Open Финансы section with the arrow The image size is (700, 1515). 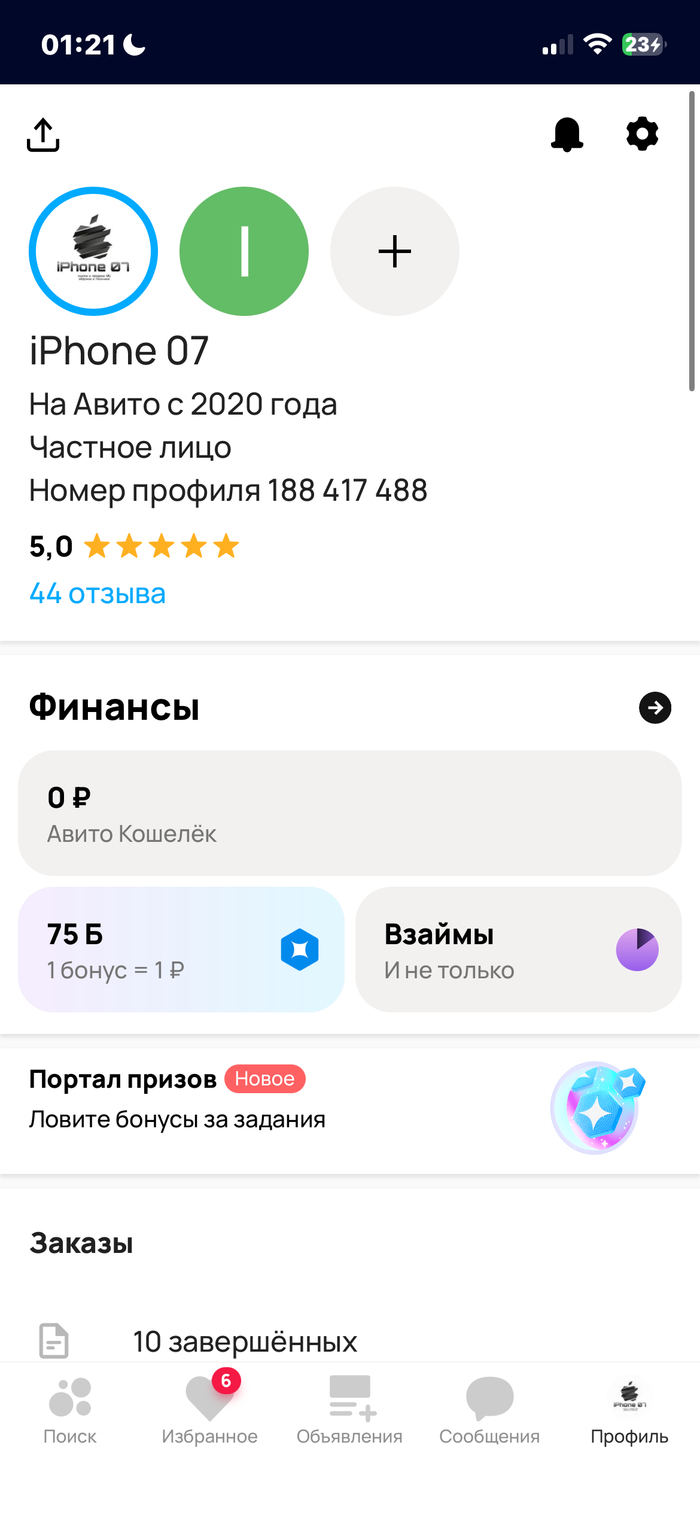tap(655, 708)
